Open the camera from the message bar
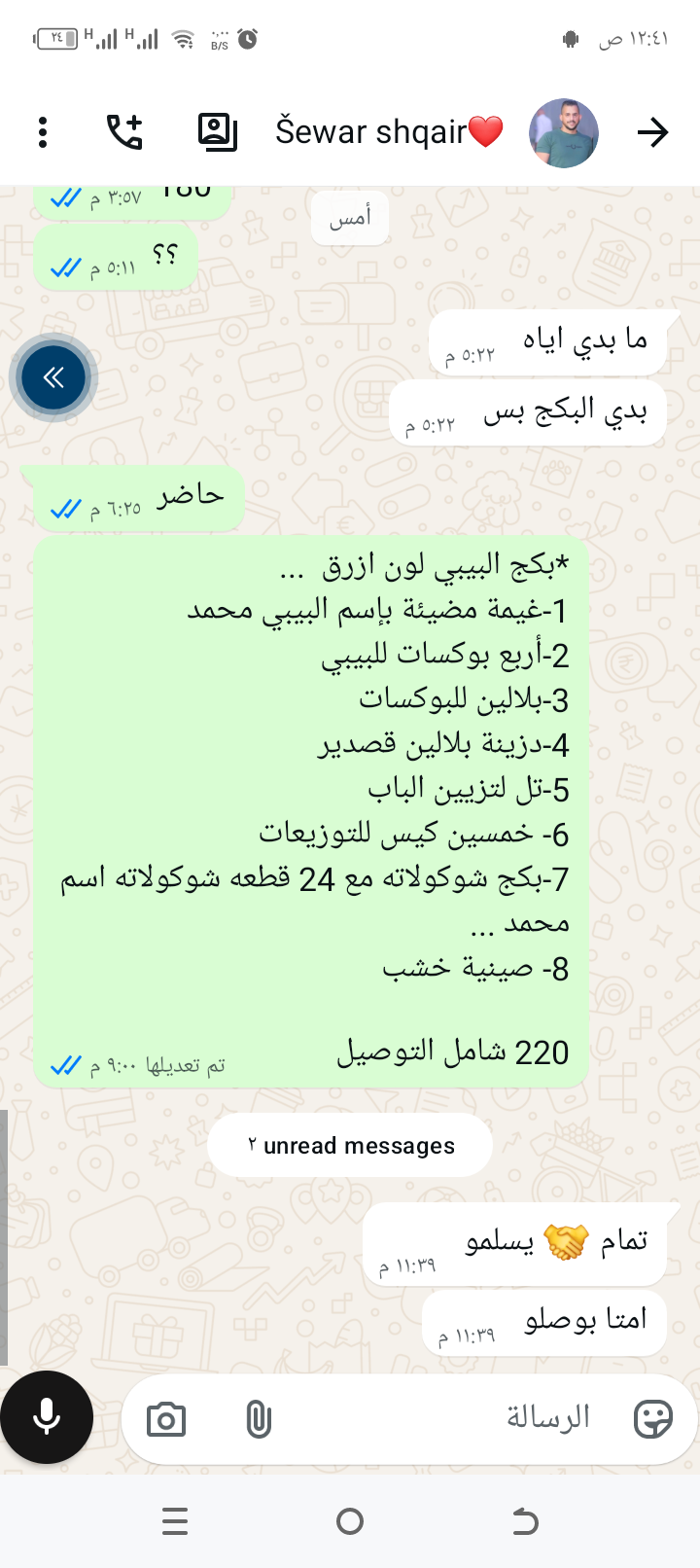The height and width of the screenshot is (1568, 700). 166,1420
